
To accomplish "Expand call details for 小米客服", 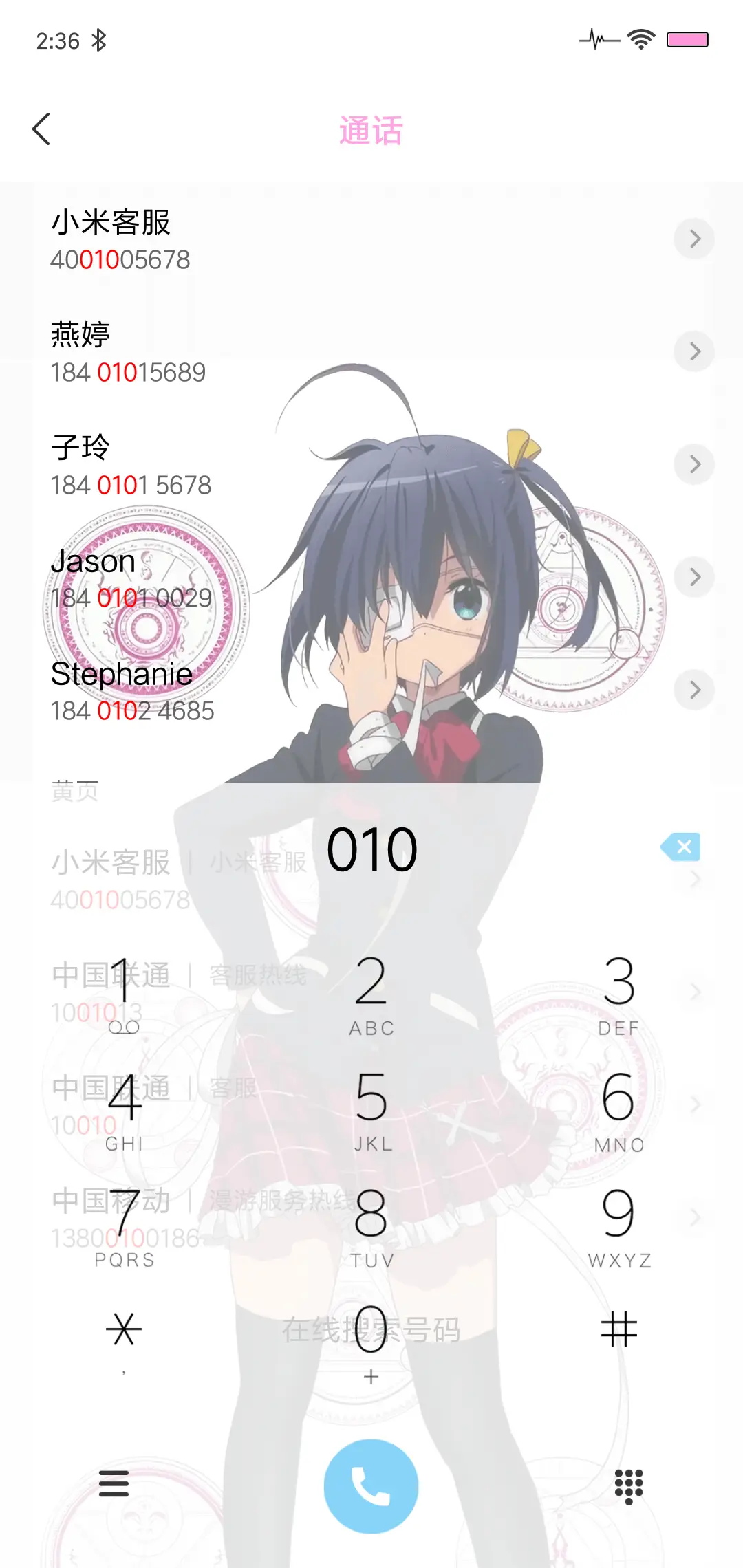I will coord(694,239).
